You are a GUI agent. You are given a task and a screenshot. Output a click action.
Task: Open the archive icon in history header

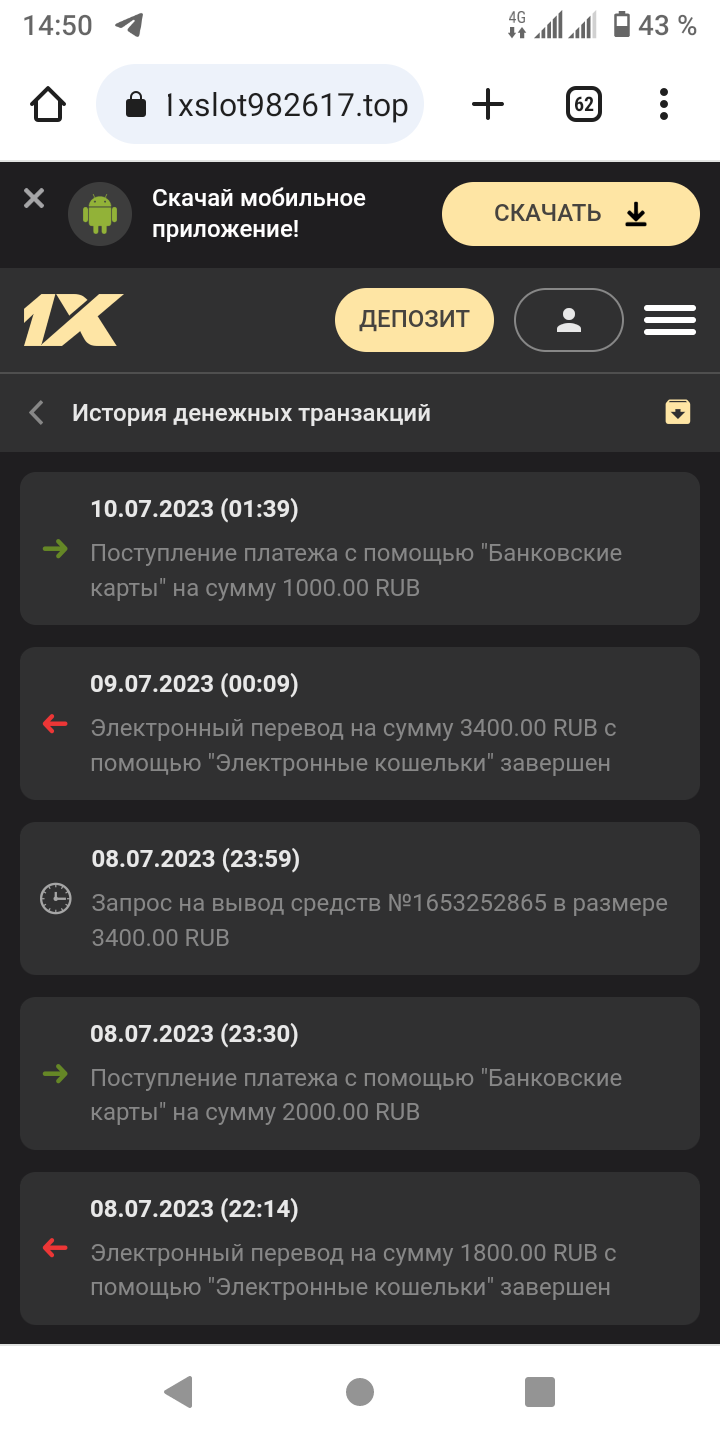click(678, 411)
